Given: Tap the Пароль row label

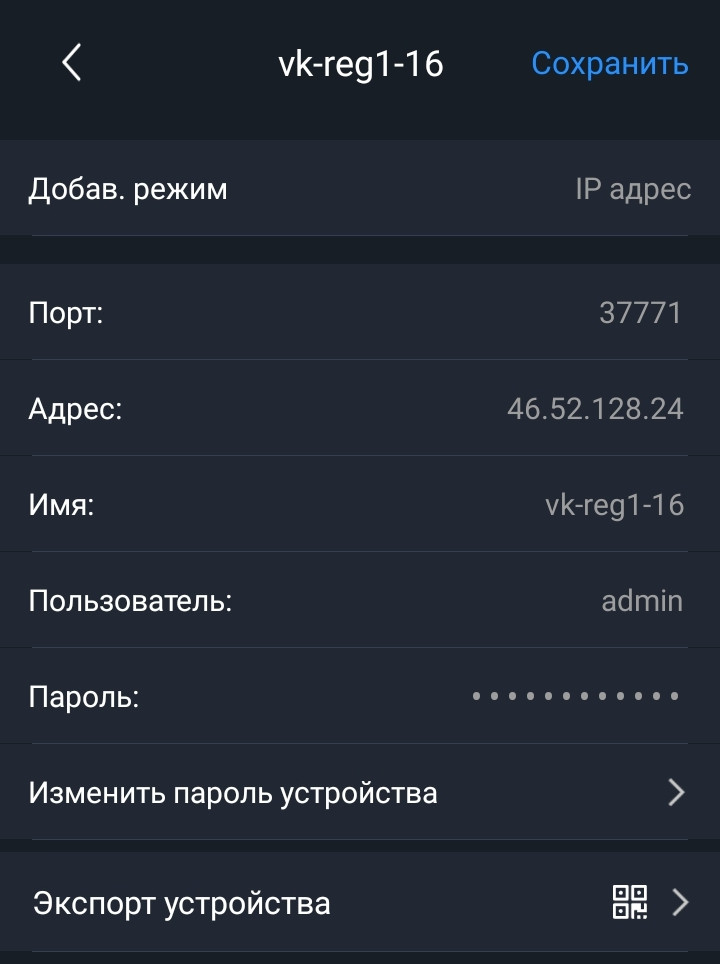Looking at the screenshot, I should (74, 696).
